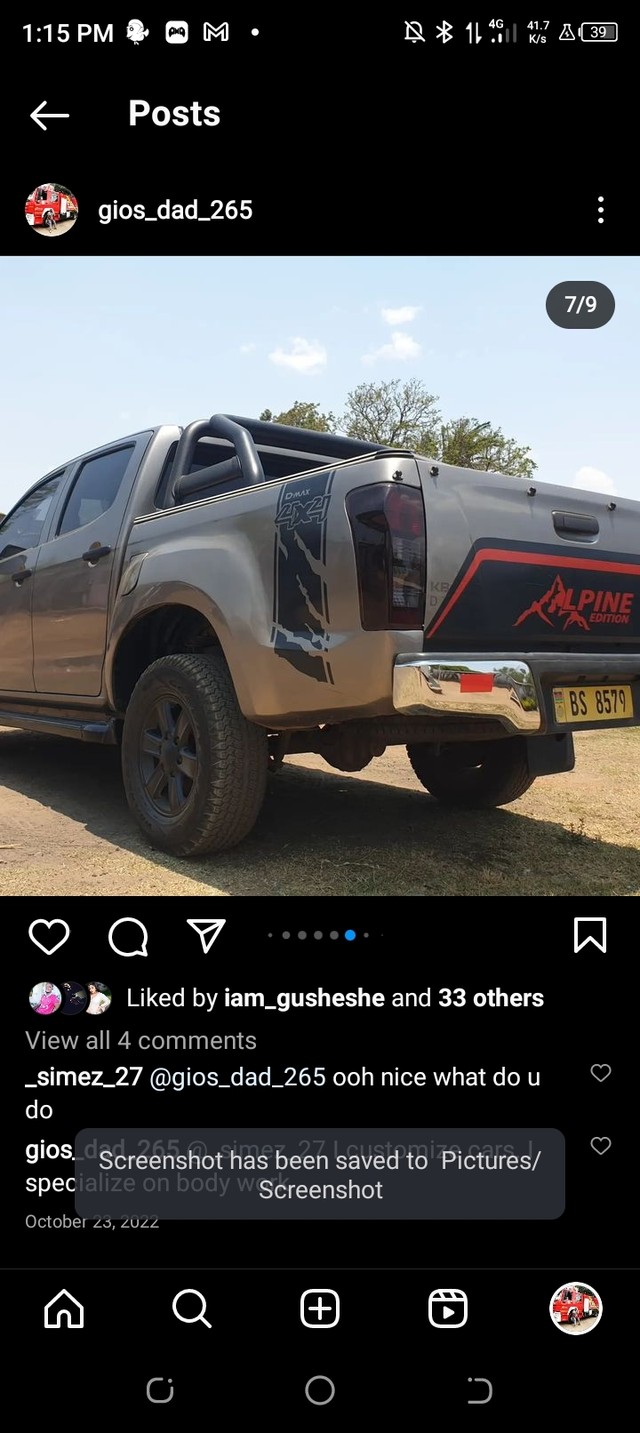The image size is (640, 1433).
Task: Open the comment icon under the post
Action: click(x=128, y=937)
